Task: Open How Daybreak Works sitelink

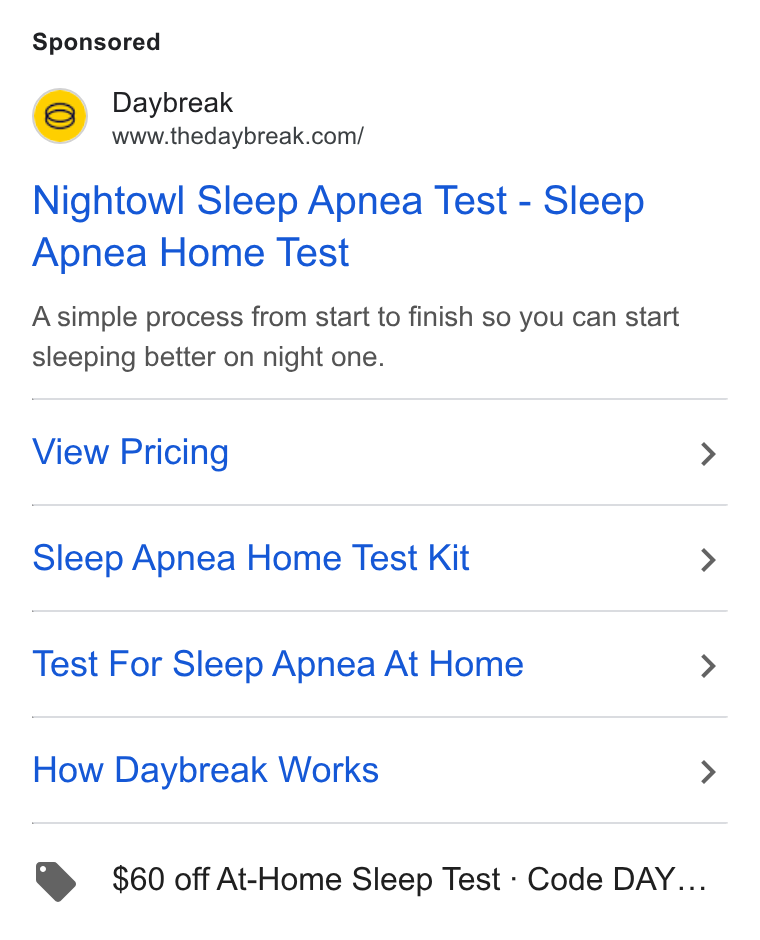Action: point(379,771)
